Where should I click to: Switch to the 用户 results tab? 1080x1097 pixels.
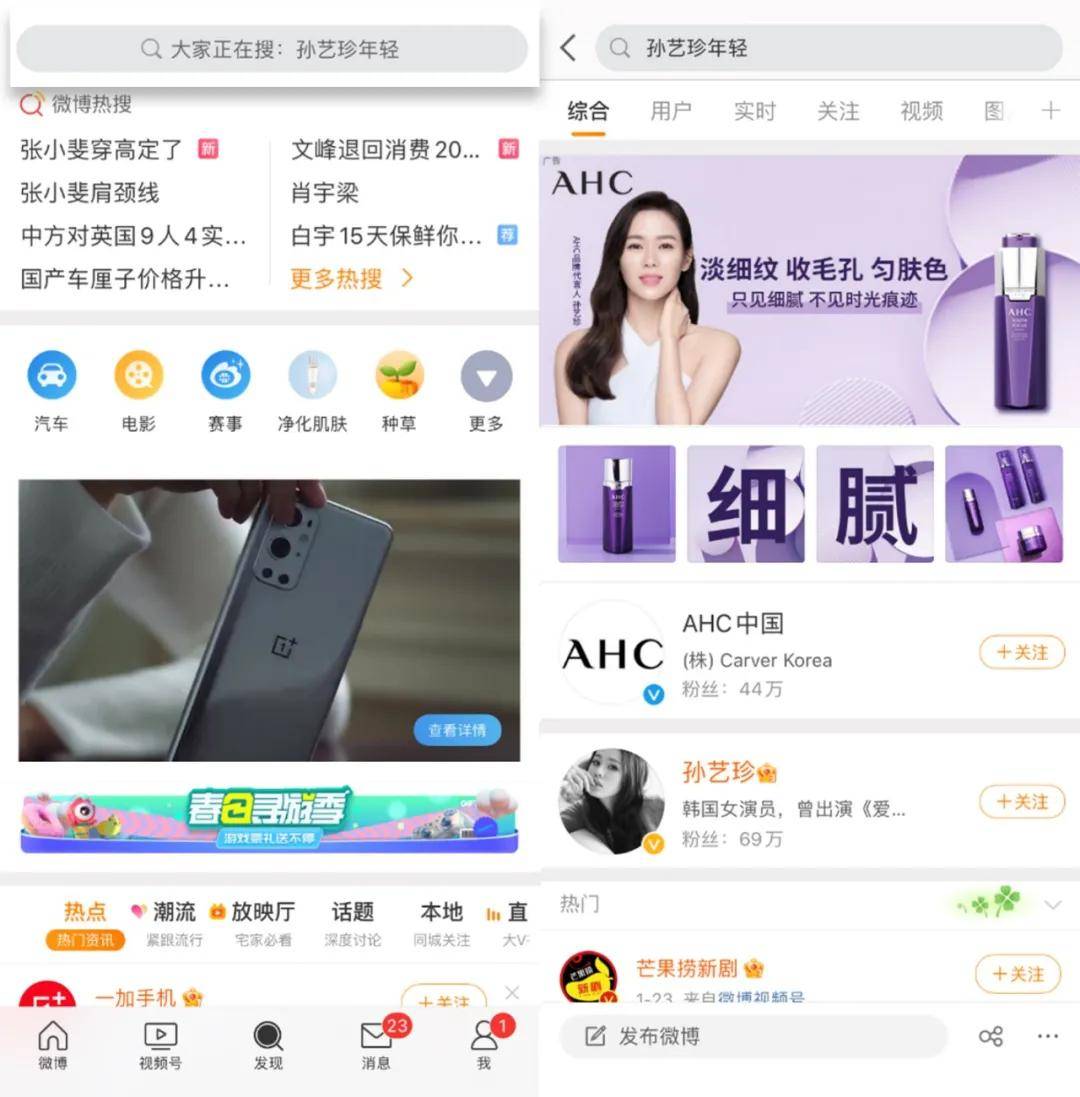tap(670, 111)
